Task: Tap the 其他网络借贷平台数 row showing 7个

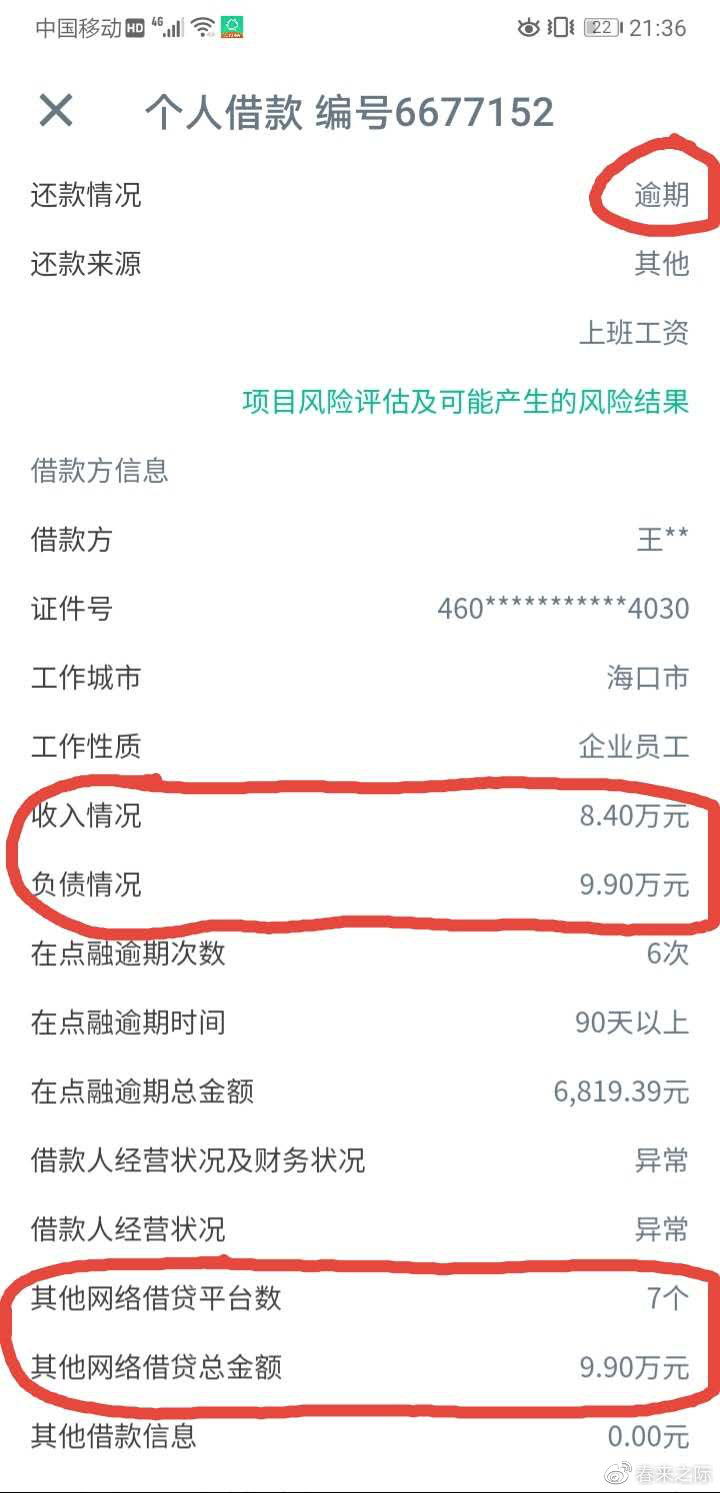Action: click(x=360, y=1300)
